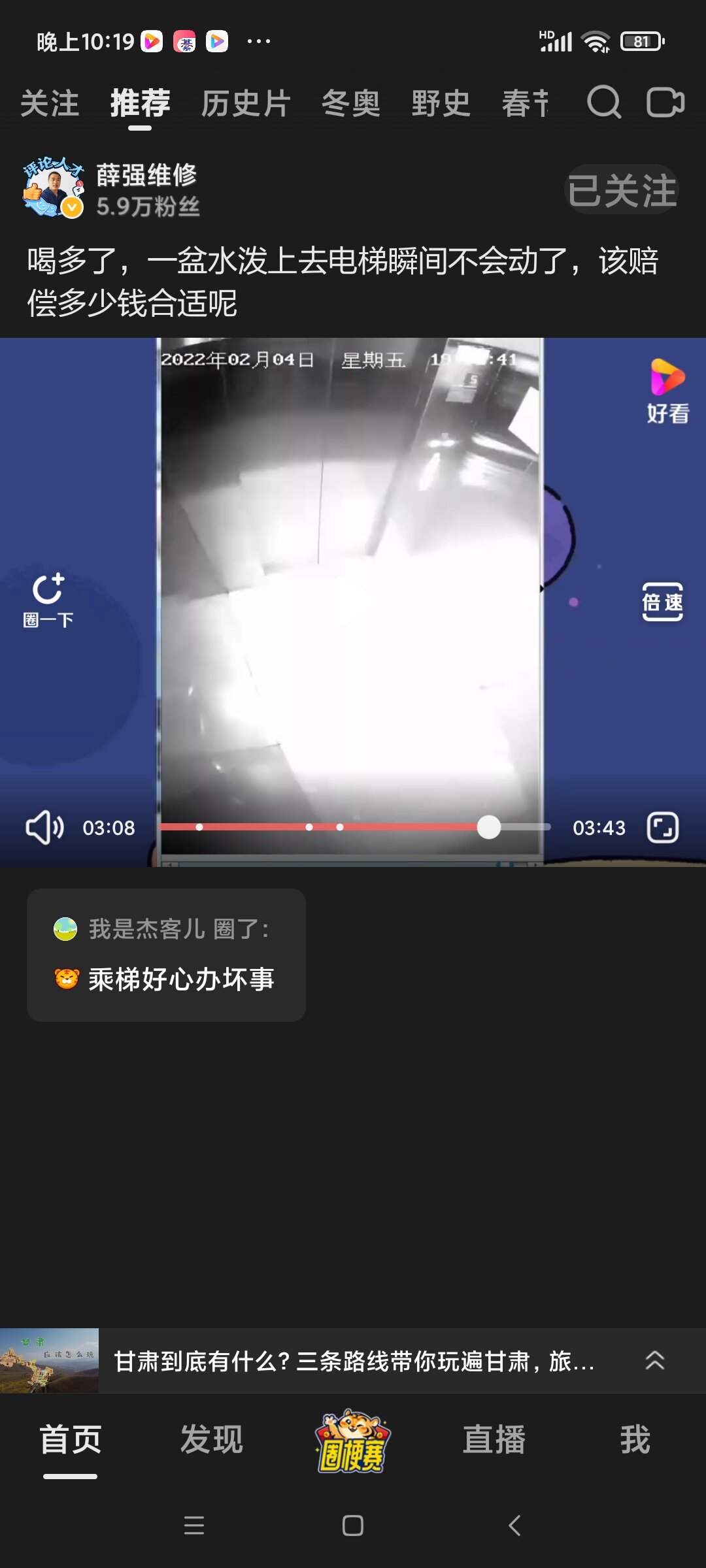Open the 围梗赛 center tab
This screenshot has height=1568, width=706.
[x=352, y=1441]
